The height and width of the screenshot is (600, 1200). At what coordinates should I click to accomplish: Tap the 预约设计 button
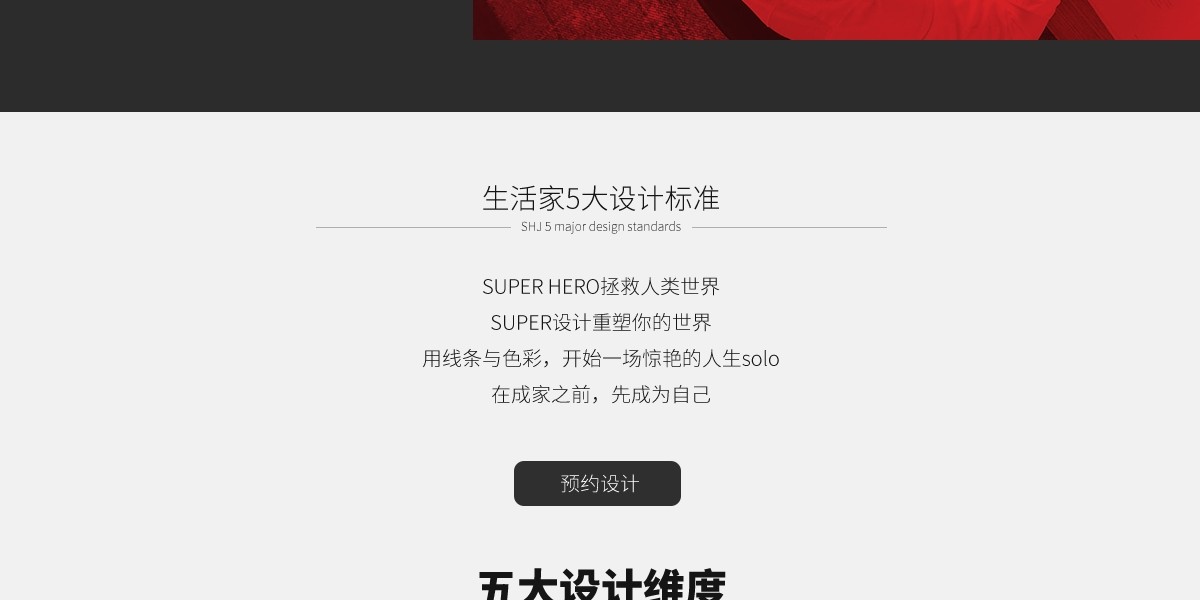(x=597, y=483)
